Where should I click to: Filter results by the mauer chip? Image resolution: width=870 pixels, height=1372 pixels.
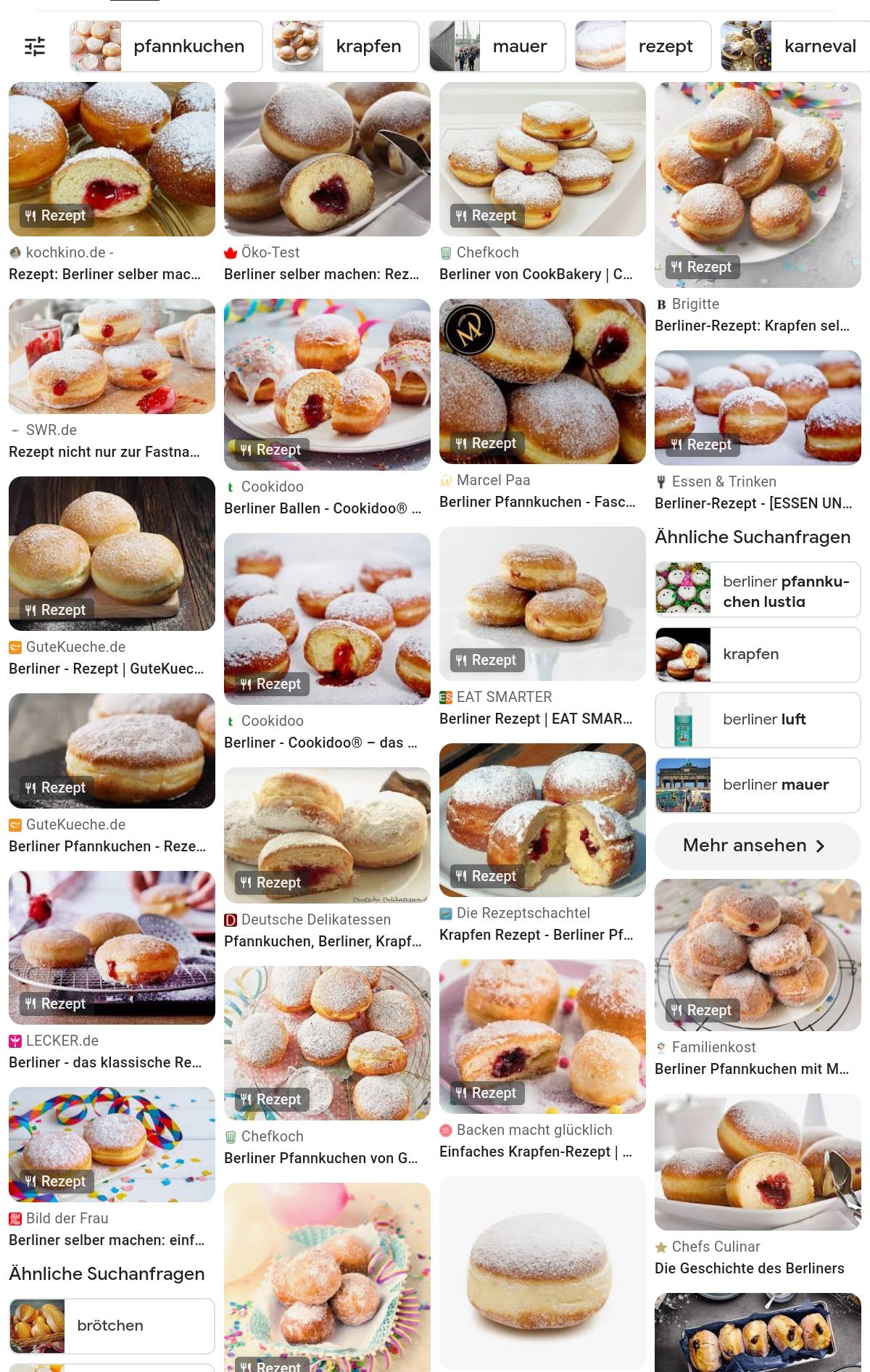click(x=497, y=46)
